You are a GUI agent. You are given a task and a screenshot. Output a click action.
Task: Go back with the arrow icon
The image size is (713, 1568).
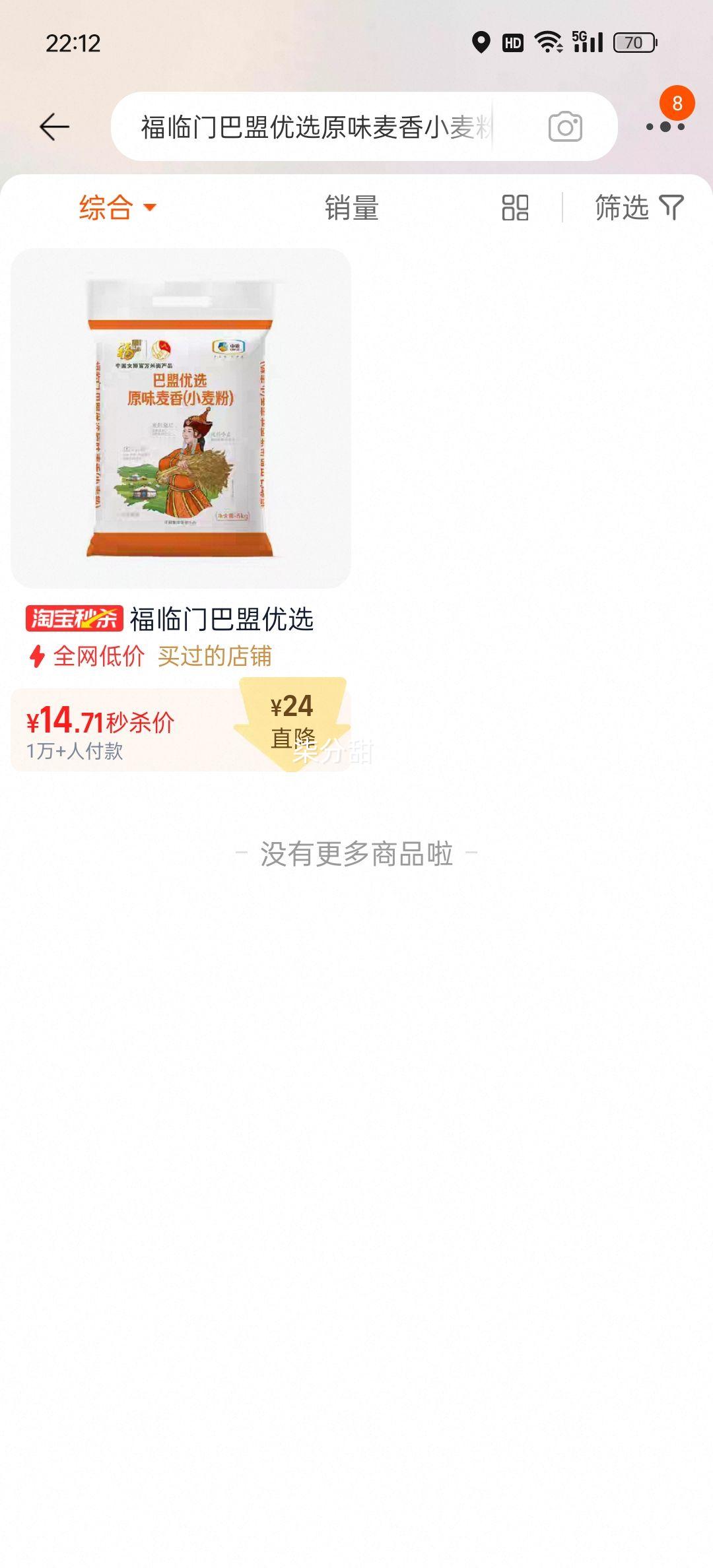[54, 127]
